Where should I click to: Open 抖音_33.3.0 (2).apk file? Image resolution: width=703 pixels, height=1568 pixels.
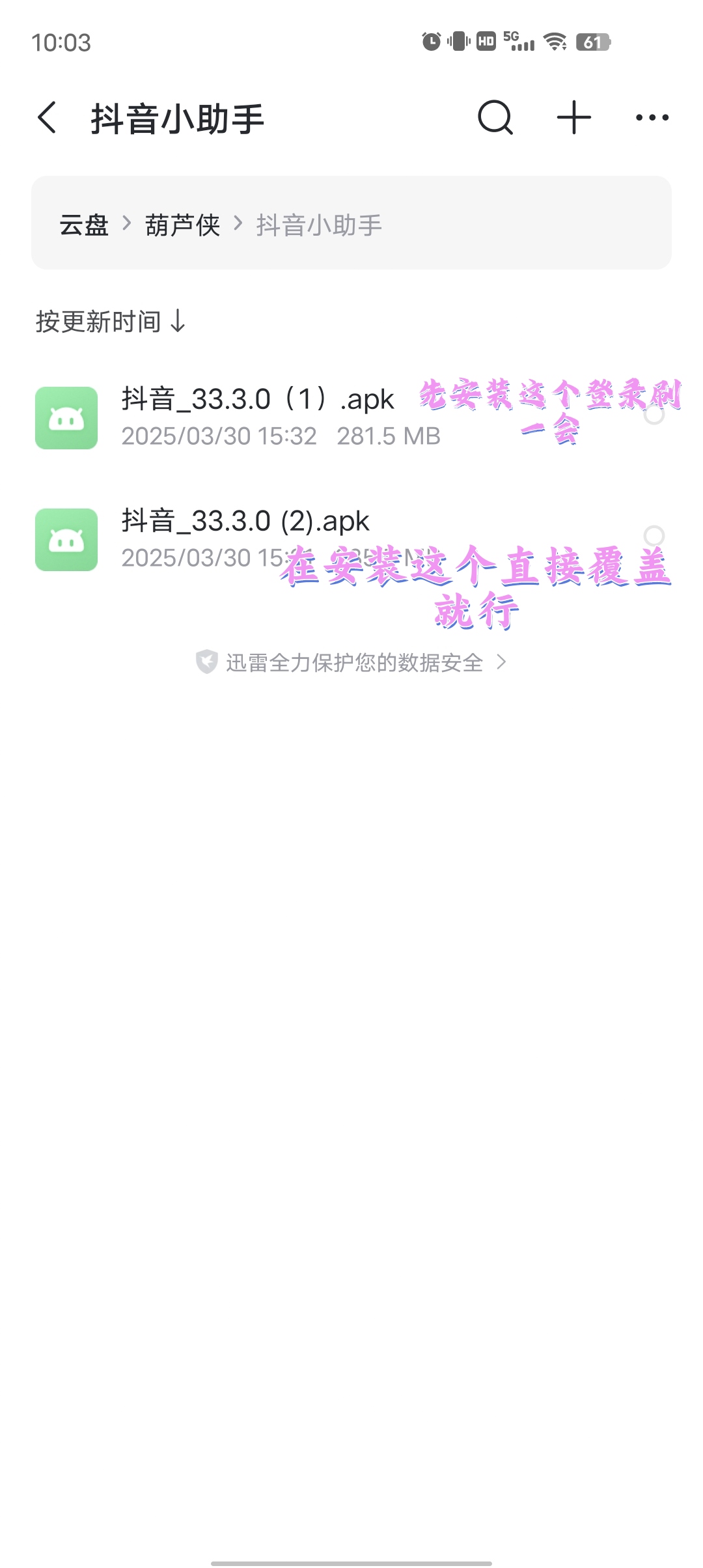[245, 538]
